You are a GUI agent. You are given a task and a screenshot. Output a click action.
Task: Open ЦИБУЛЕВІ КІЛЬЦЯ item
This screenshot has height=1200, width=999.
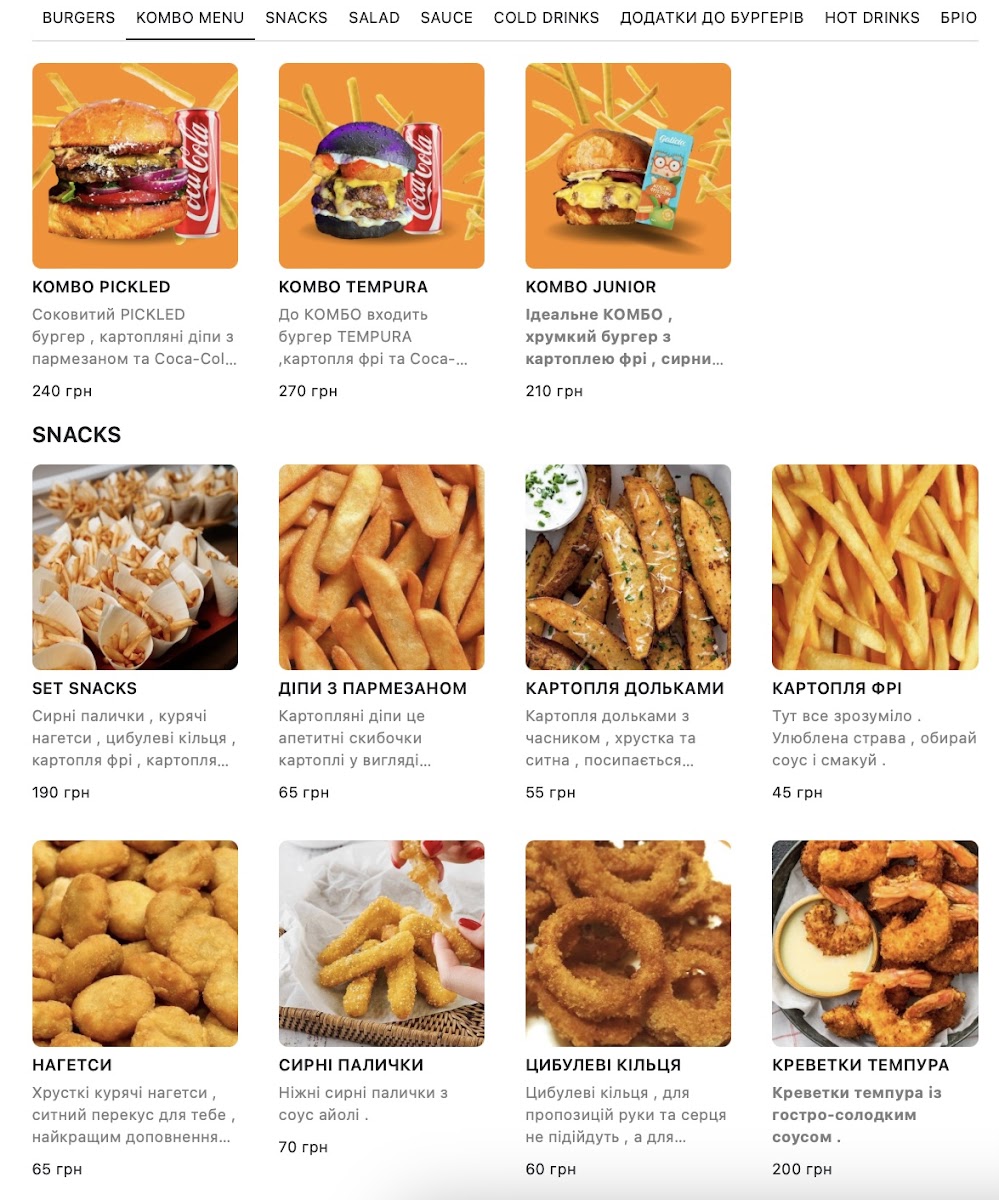tap(628, 943)
